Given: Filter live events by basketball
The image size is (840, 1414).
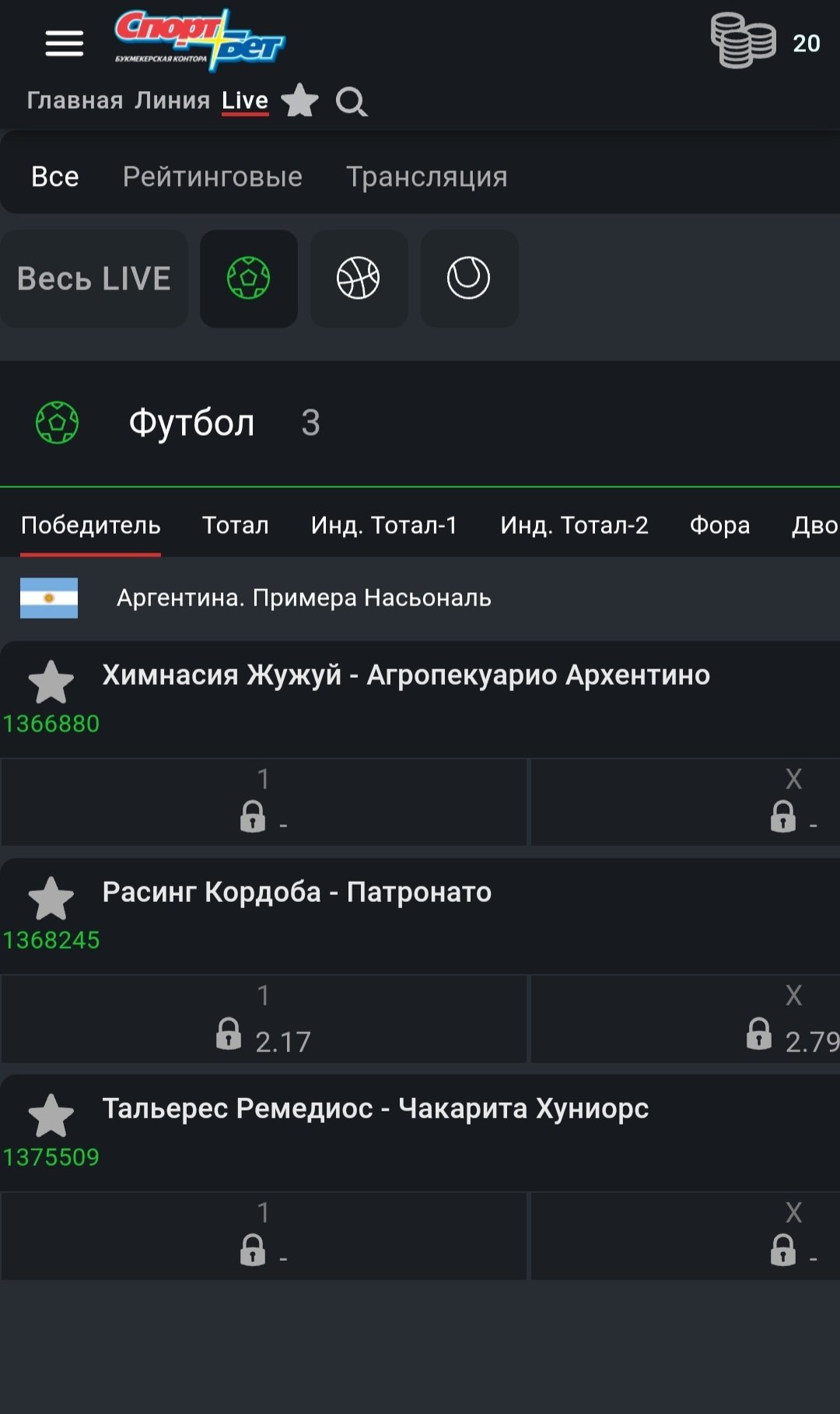Looking at the screenshot, I should pyautogui.click(x=359, y=279).
